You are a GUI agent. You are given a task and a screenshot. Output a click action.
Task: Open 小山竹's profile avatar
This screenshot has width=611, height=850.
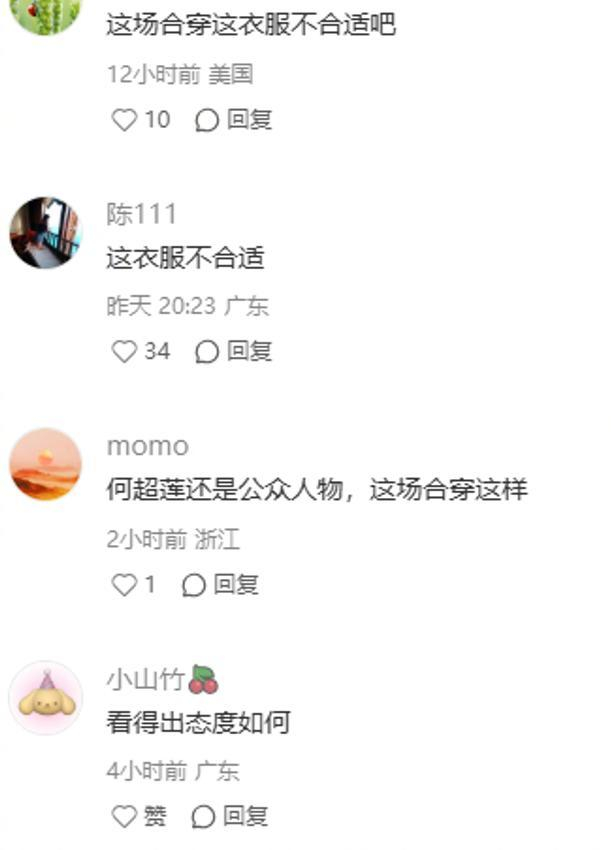tap(46, 698)
